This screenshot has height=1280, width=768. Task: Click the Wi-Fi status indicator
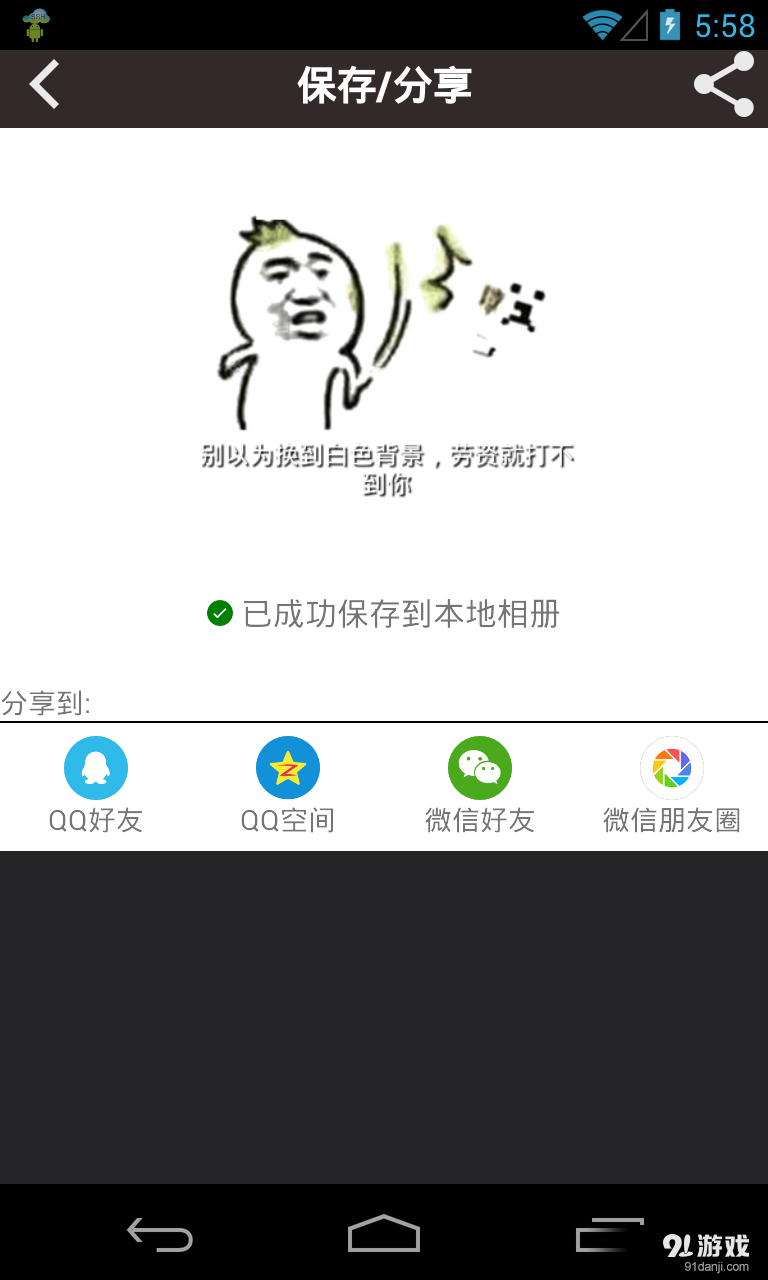(600, 23)
